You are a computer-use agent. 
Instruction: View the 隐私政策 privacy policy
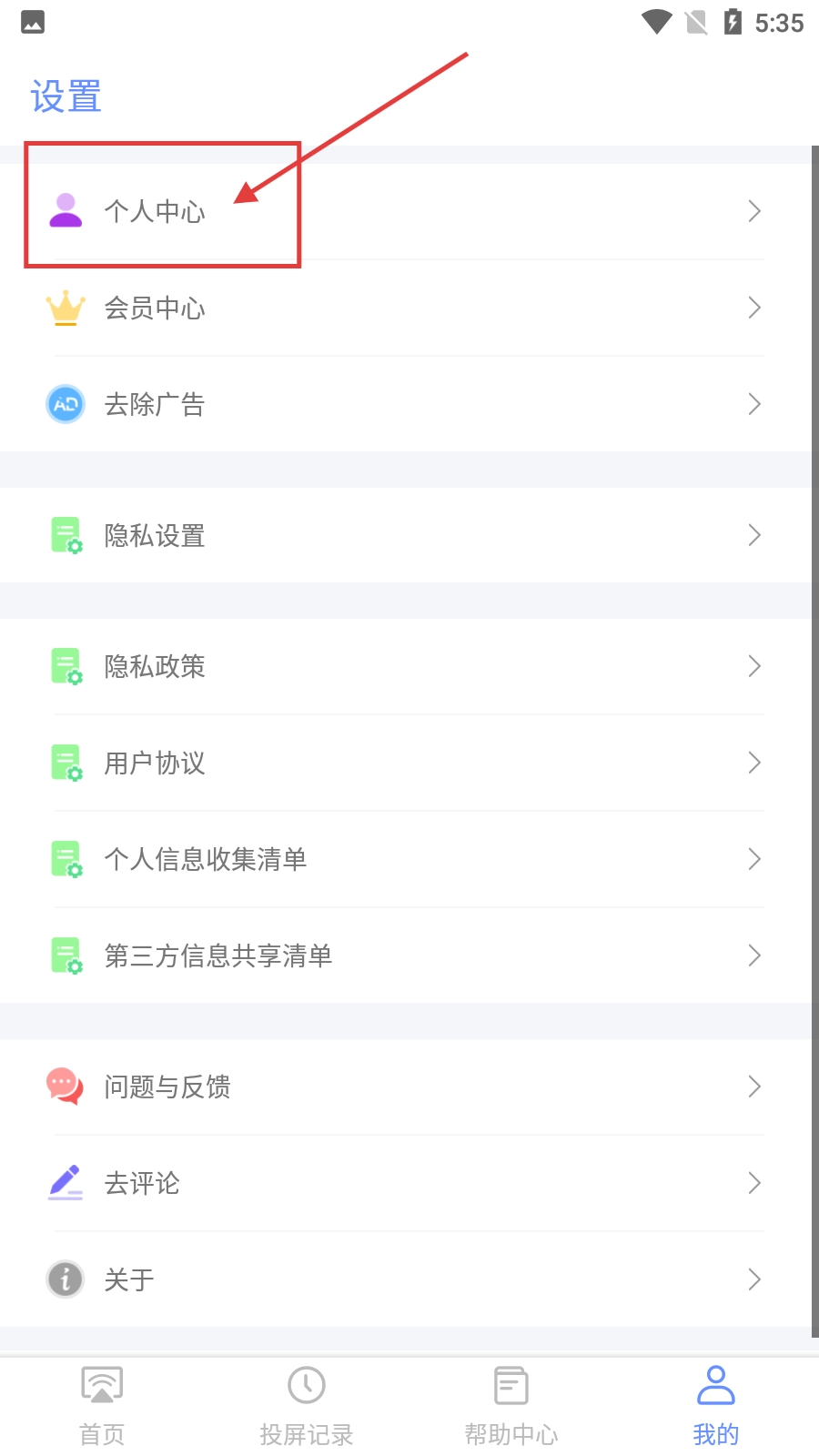[155, 666]
